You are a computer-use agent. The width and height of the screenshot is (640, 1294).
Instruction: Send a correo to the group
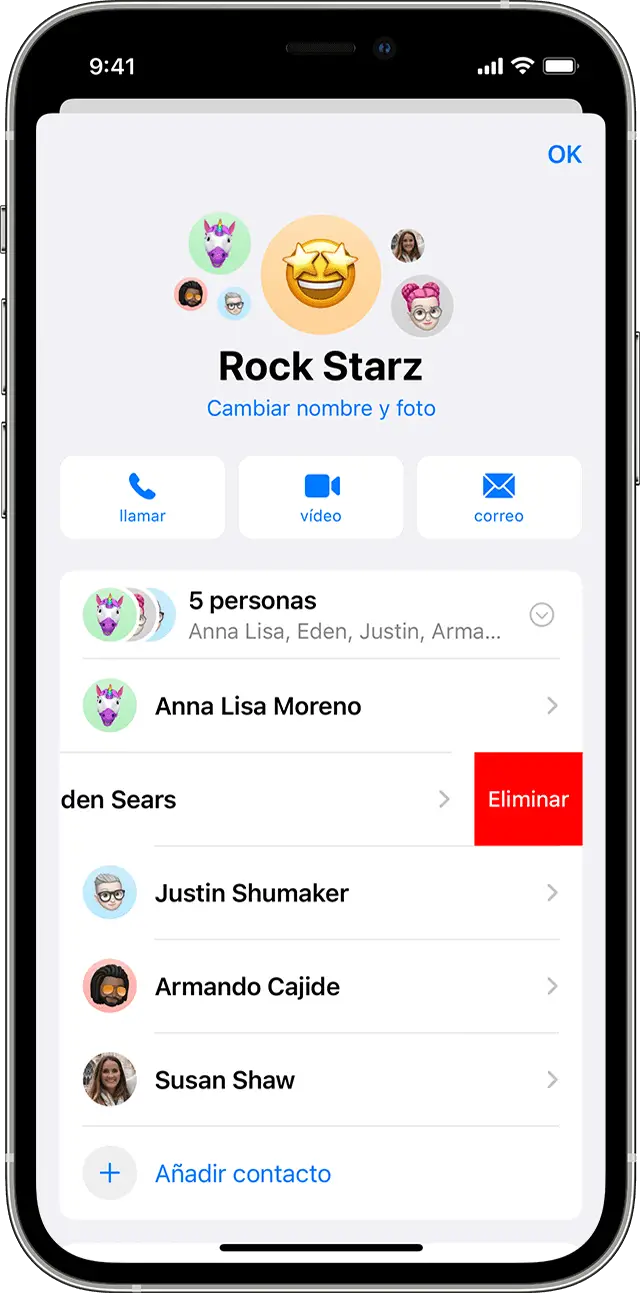pyautogui.click(x=499, y=498)
